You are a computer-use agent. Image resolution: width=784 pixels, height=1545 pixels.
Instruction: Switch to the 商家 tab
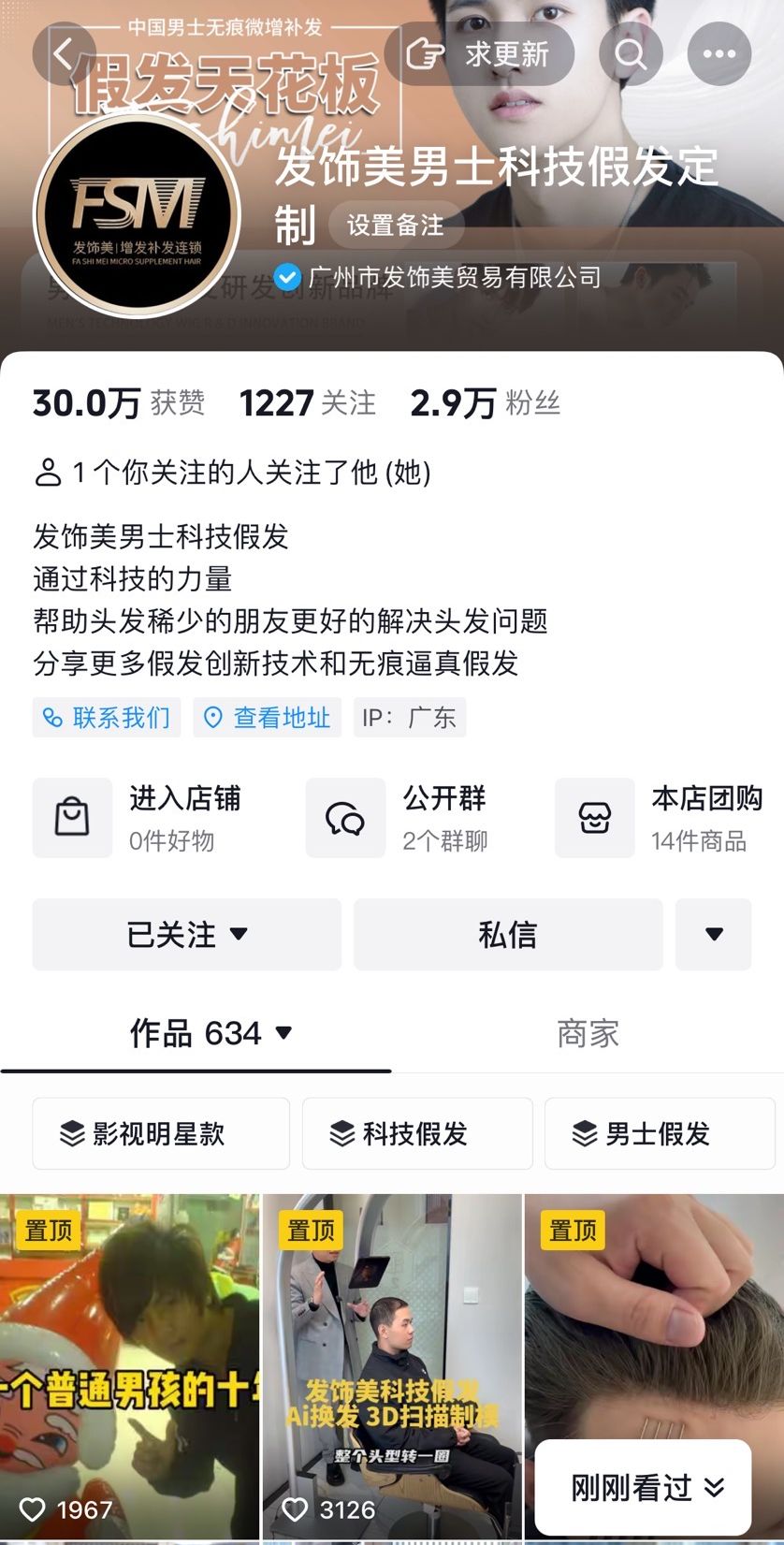pyautogui.click(x=588, y=1034)
